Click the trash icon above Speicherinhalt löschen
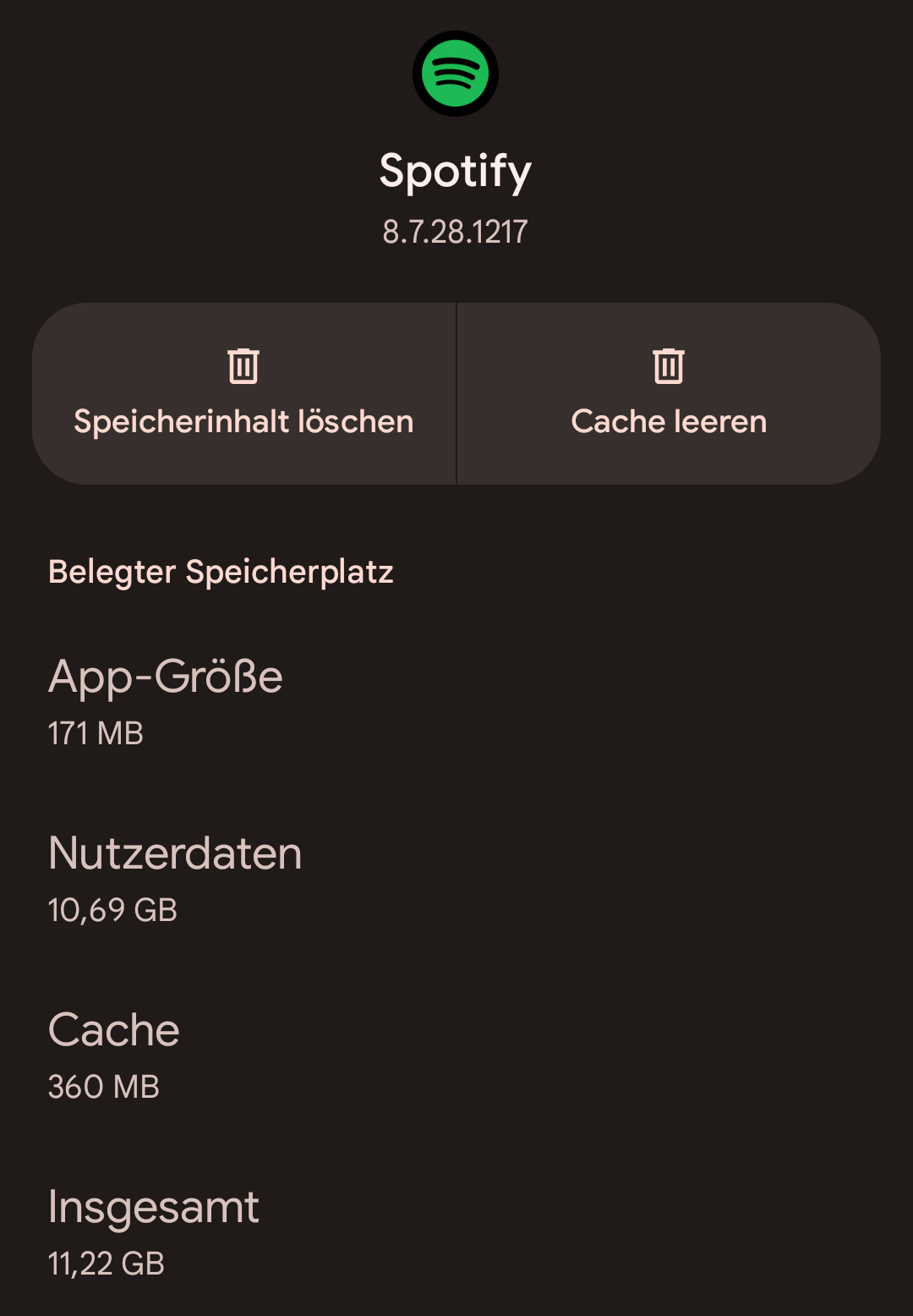This screenshot has height=1316, width=913. tap(244, 365)
